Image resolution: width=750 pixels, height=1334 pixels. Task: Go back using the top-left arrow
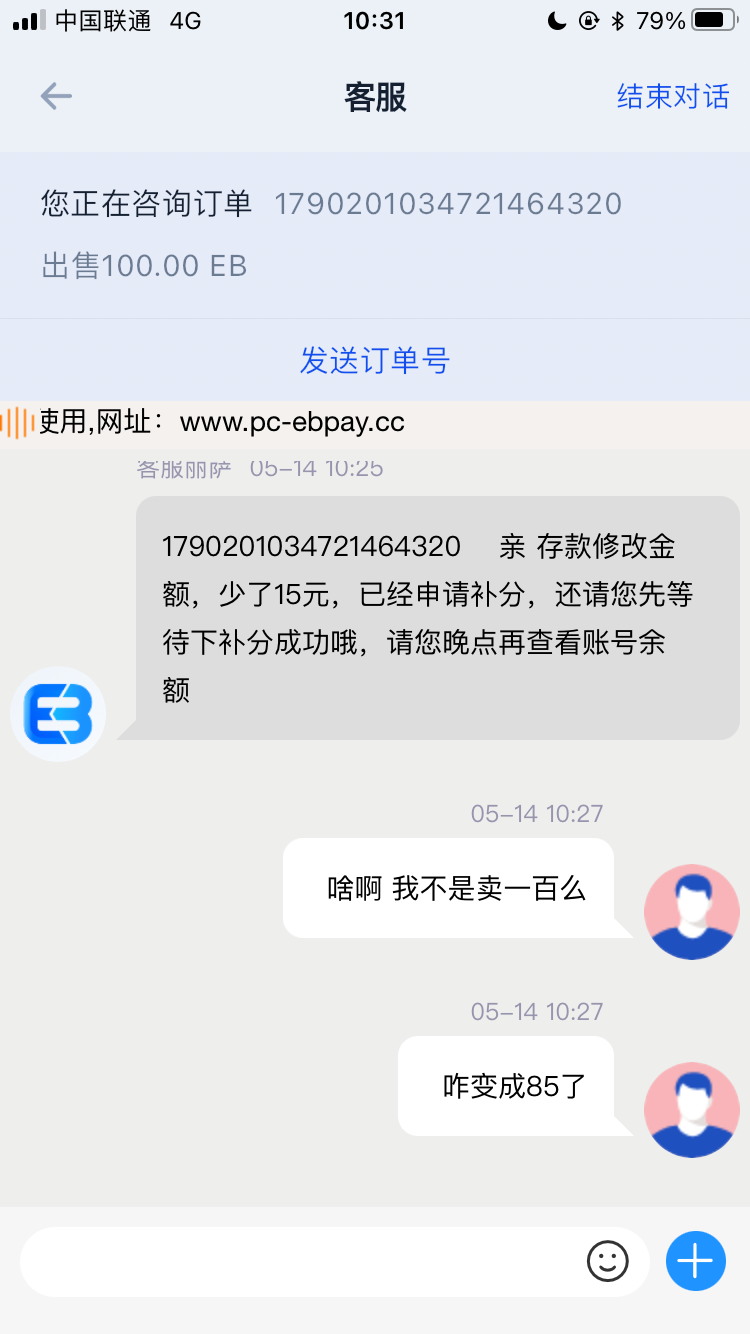(x=56, y=97)
